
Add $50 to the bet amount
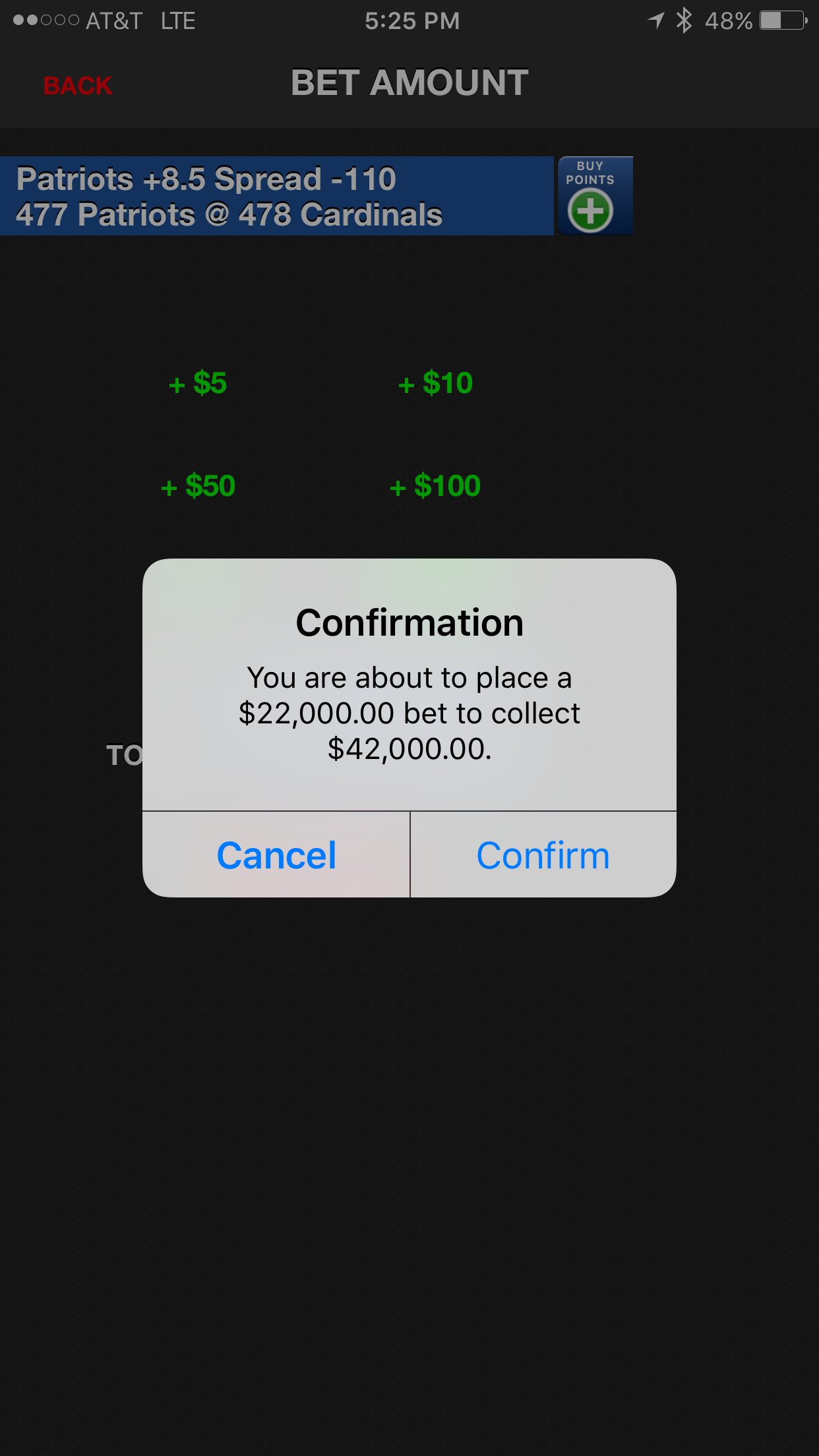198,486
